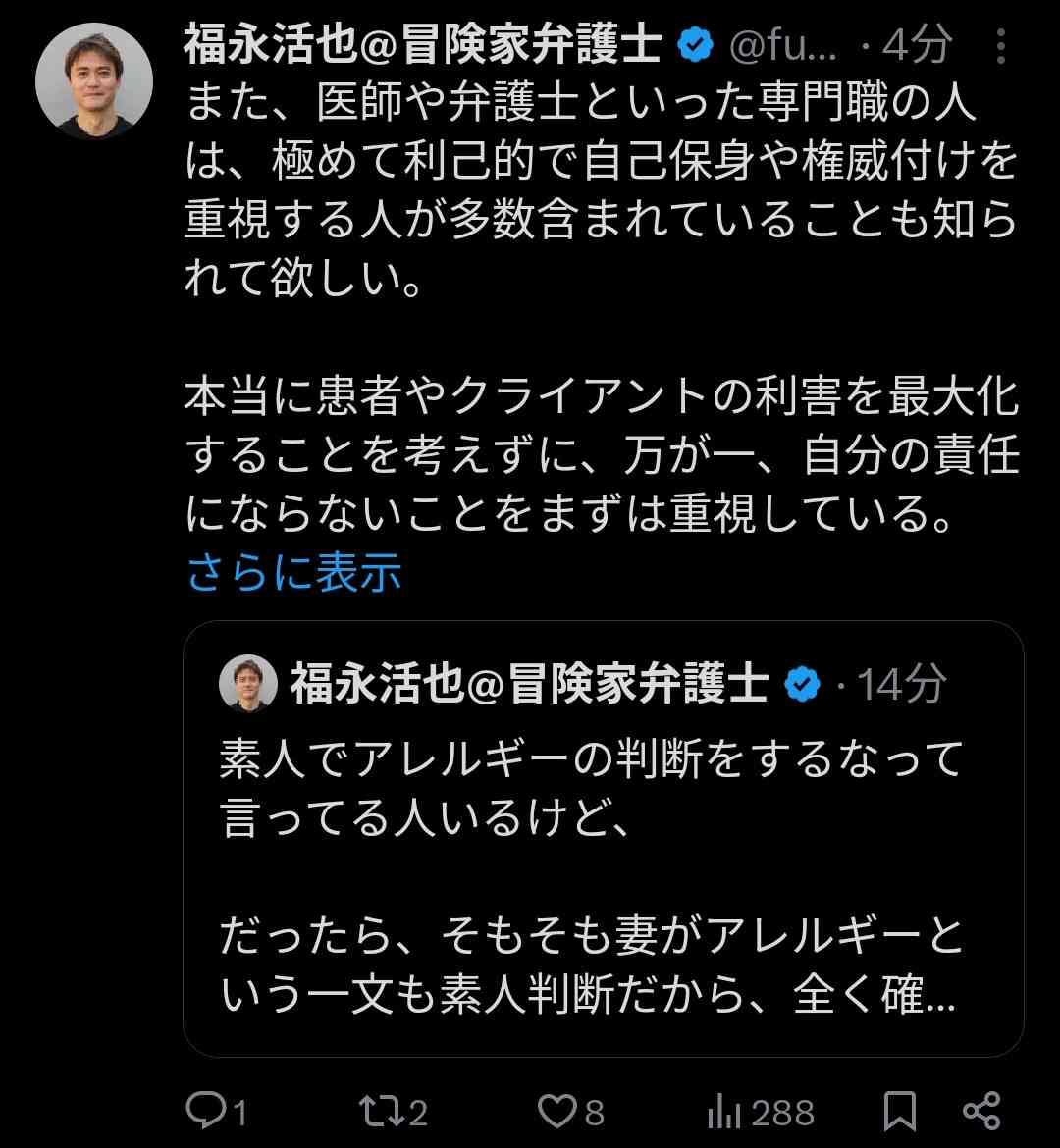The height and width of the screenshot is (1148, 1060).
Task: Tap the heart icon to like the tweet
Action: click(559, 1112)
